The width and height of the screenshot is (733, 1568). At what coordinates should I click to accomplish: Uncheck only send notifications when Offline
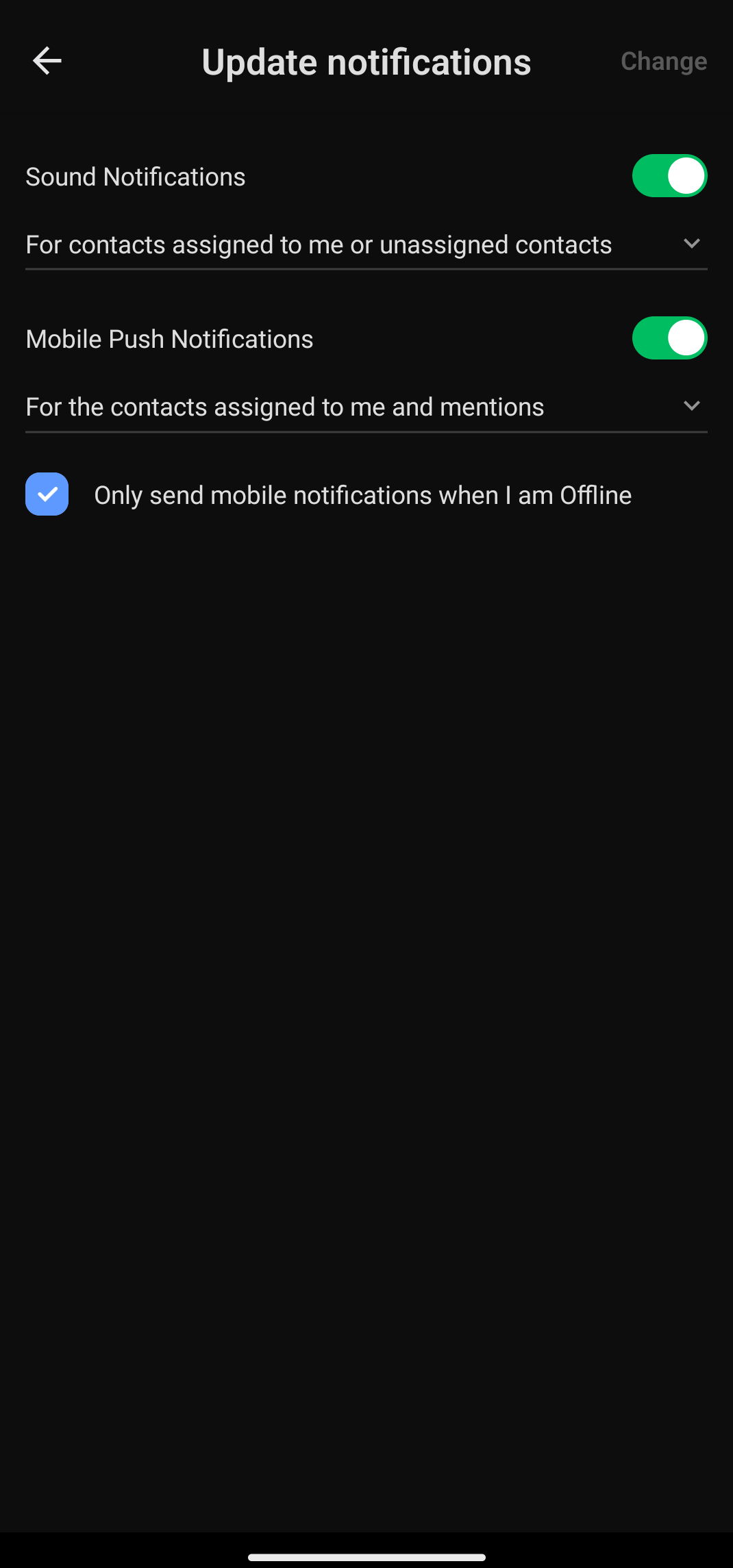(47, 494)
